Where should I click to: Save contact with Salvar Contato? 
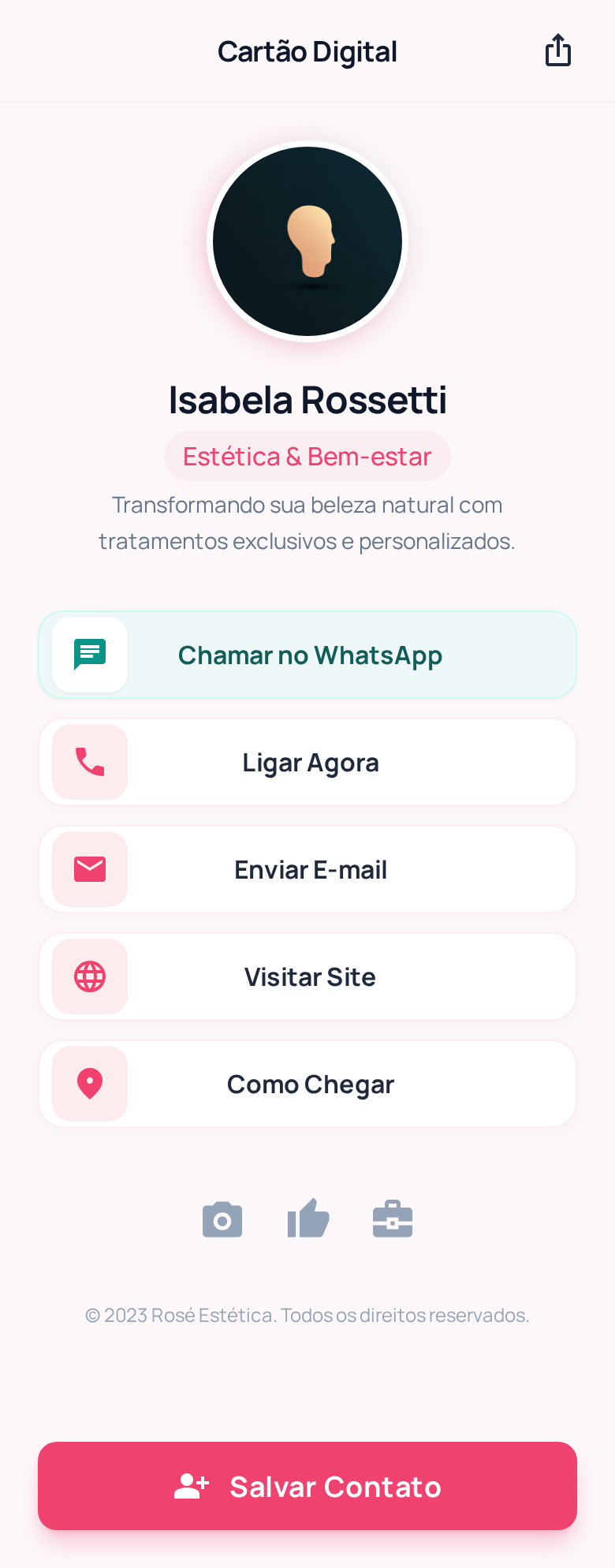coord(307,1486)
